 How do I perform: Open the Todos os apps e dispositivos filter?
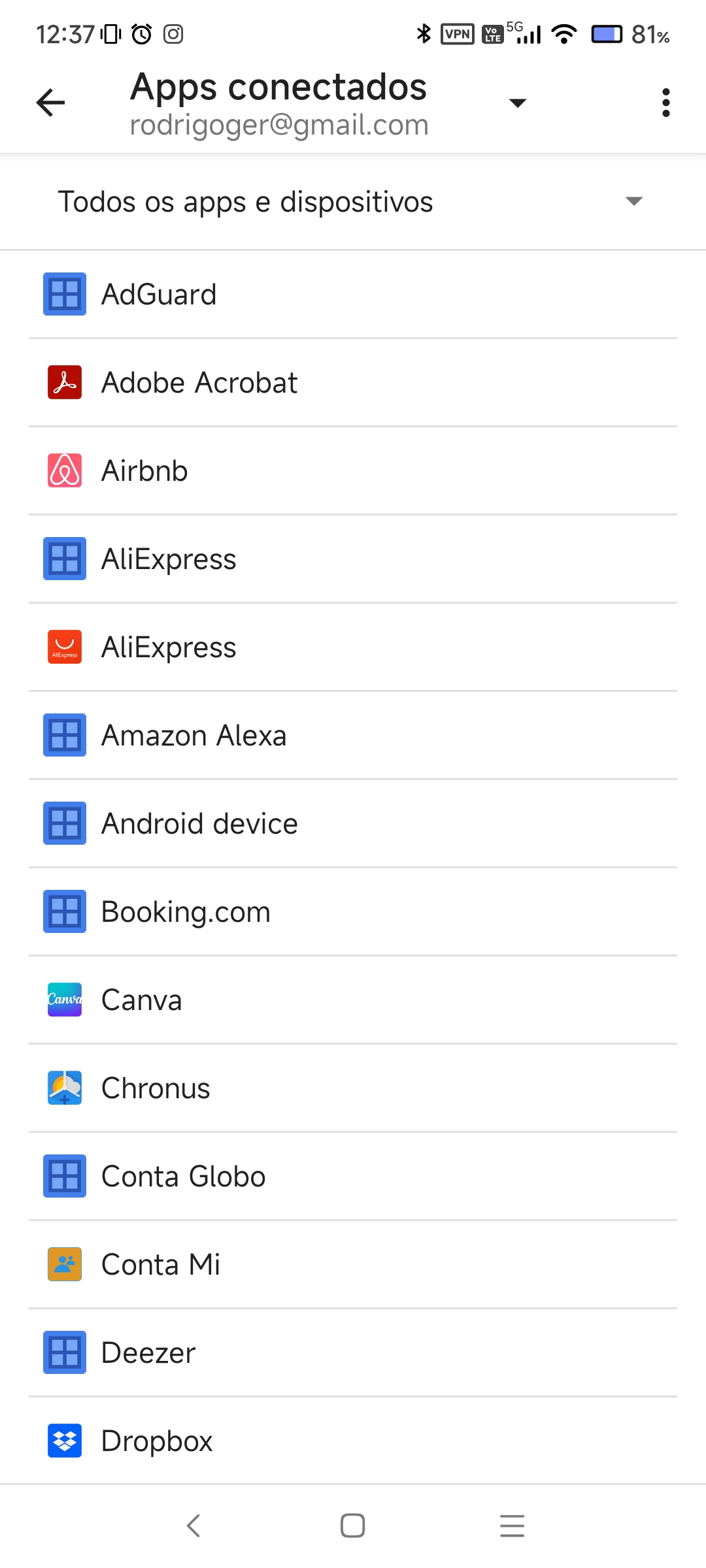[x=353, y=201]
